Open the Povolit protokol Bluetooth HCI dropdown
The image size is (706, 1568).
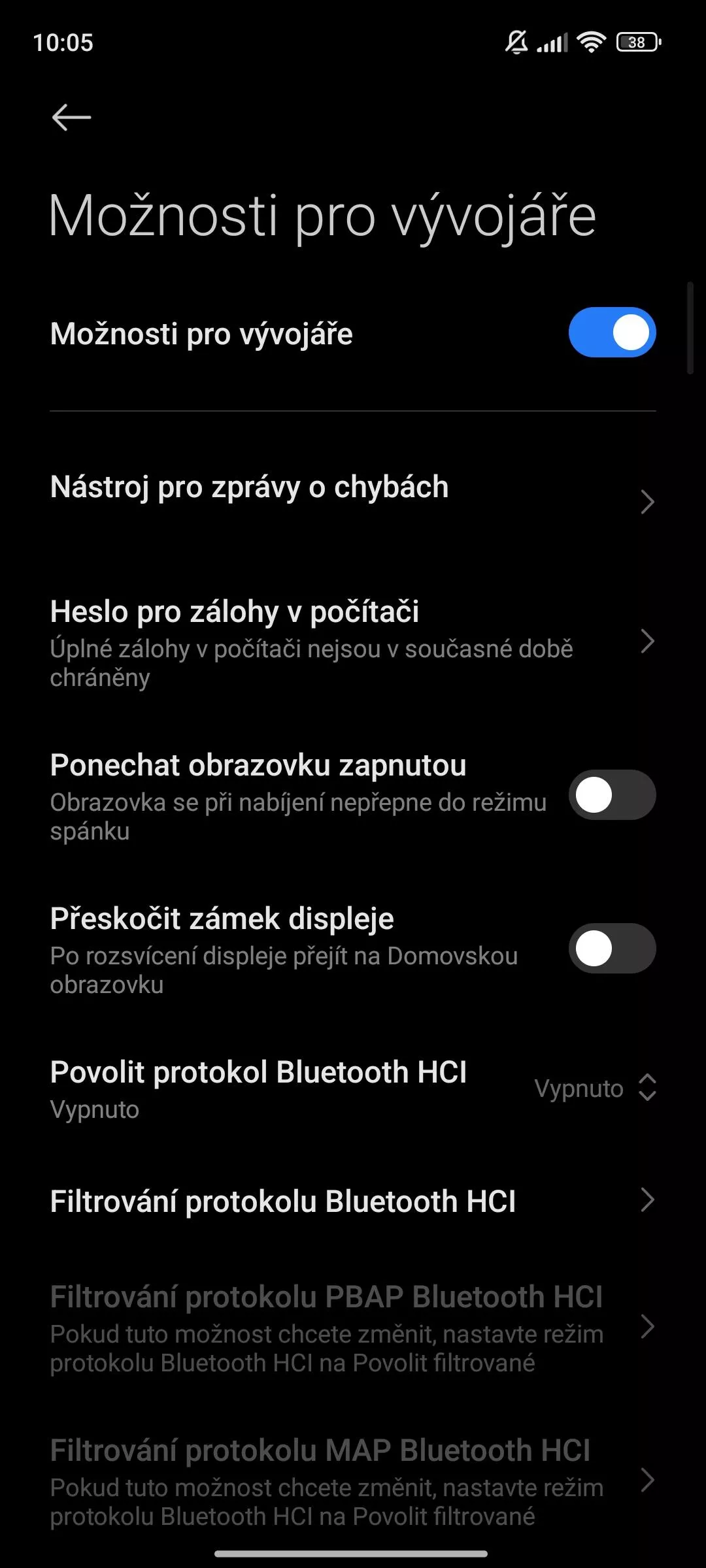point(596,1088)
